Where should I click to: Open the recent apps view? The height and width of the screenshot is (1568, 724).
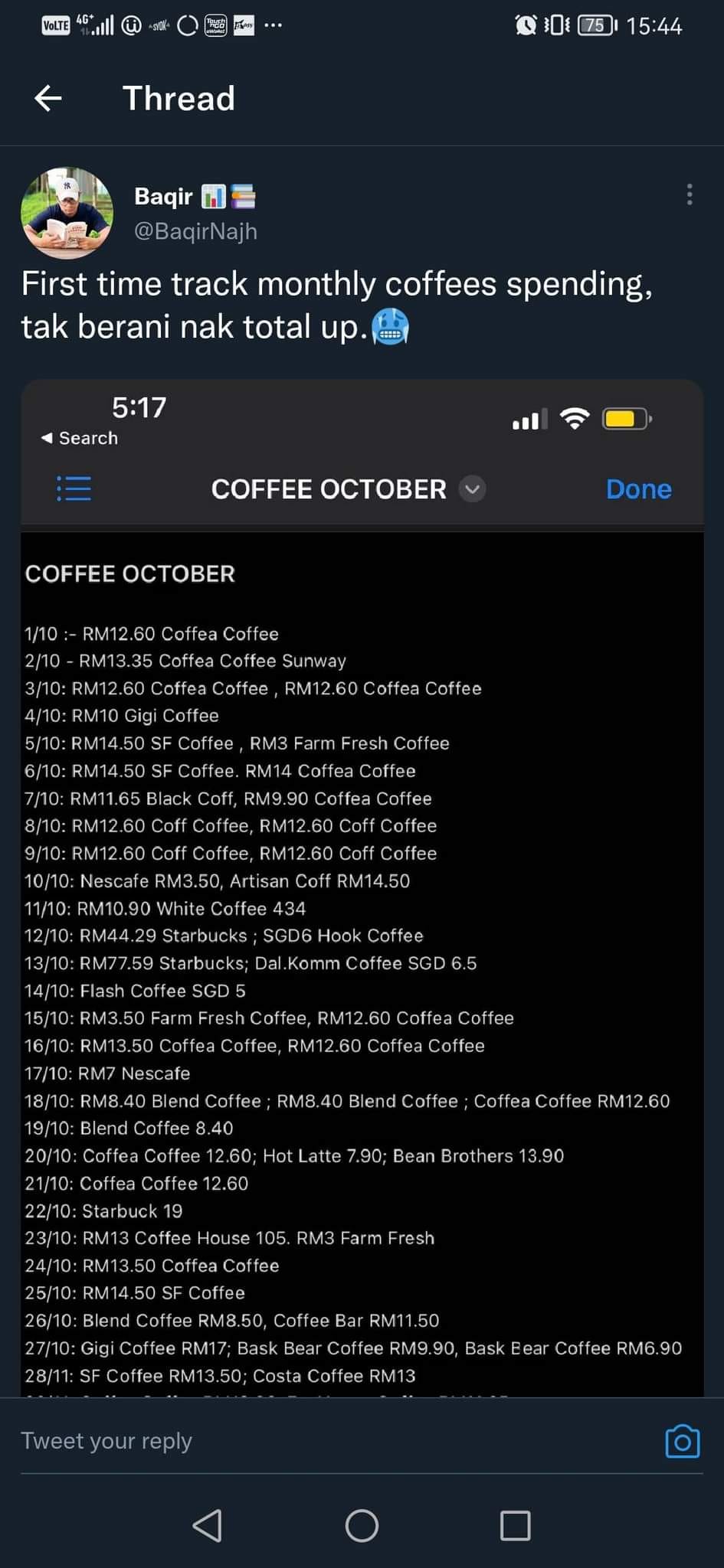pyautogui.click(x=515, y=1525)
